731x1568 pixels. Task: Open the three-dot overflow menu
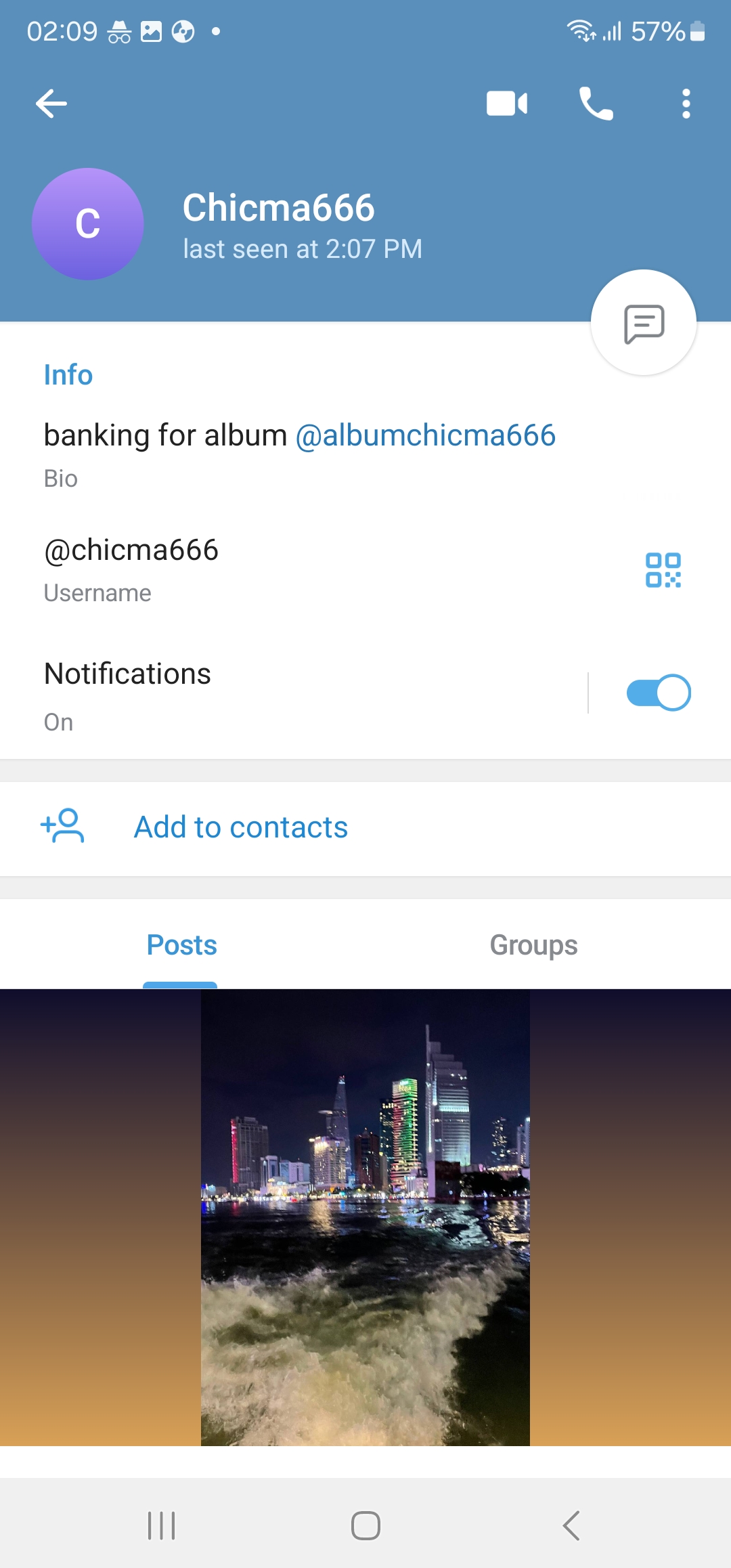(x=686, y=104)
